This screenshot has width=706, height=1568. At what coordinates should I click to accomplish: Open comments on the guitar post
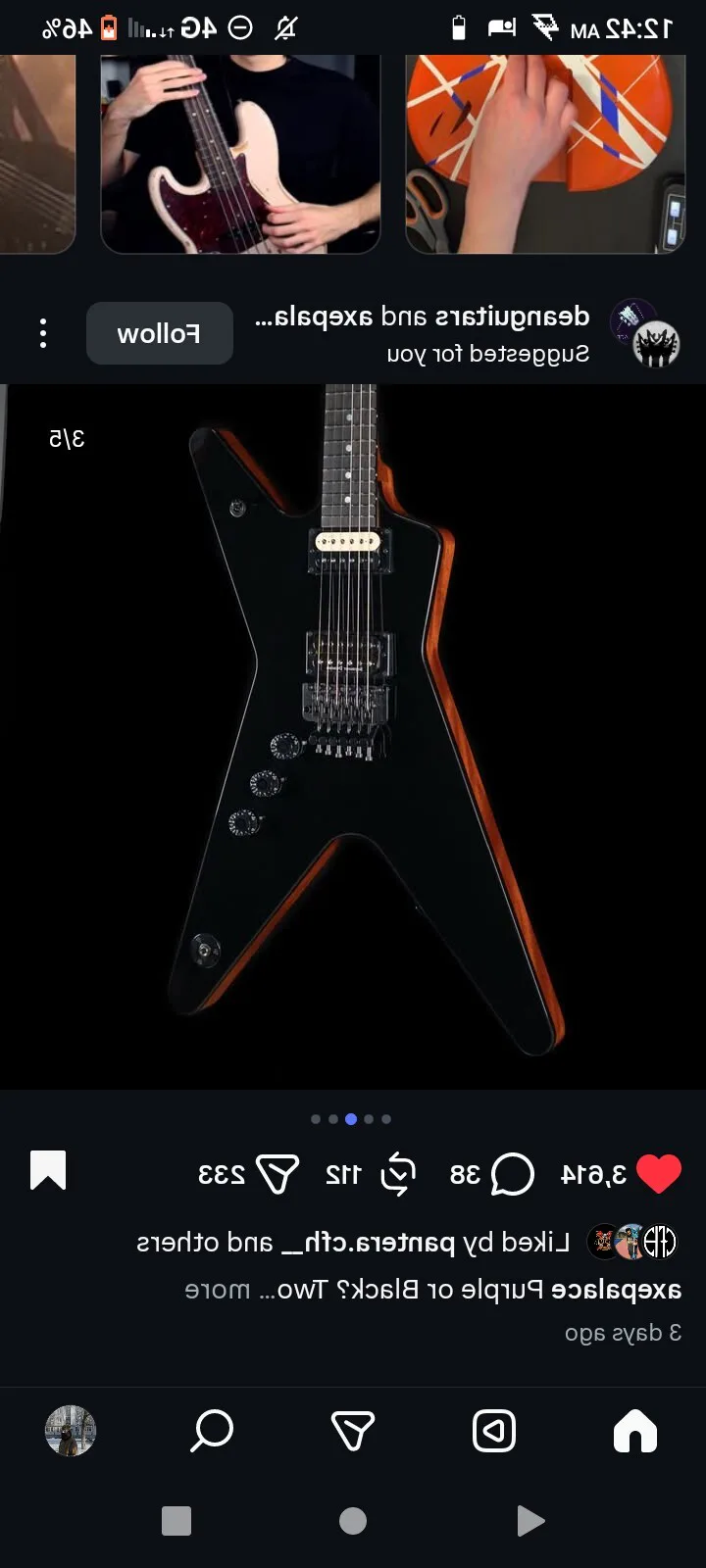[x=512, y=1173]
